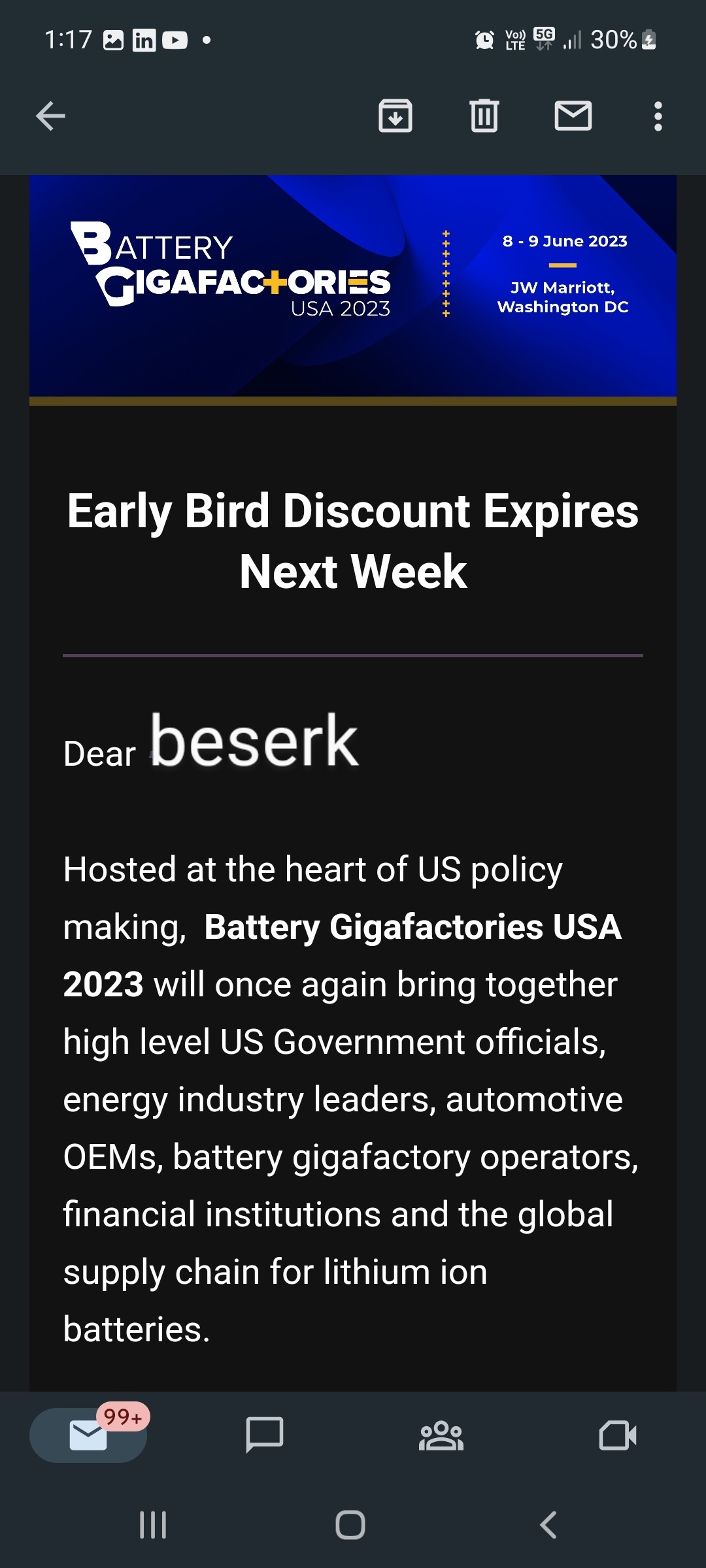Switch to the Spaces tab
706x1568 pixels.
pos(441,1435)
